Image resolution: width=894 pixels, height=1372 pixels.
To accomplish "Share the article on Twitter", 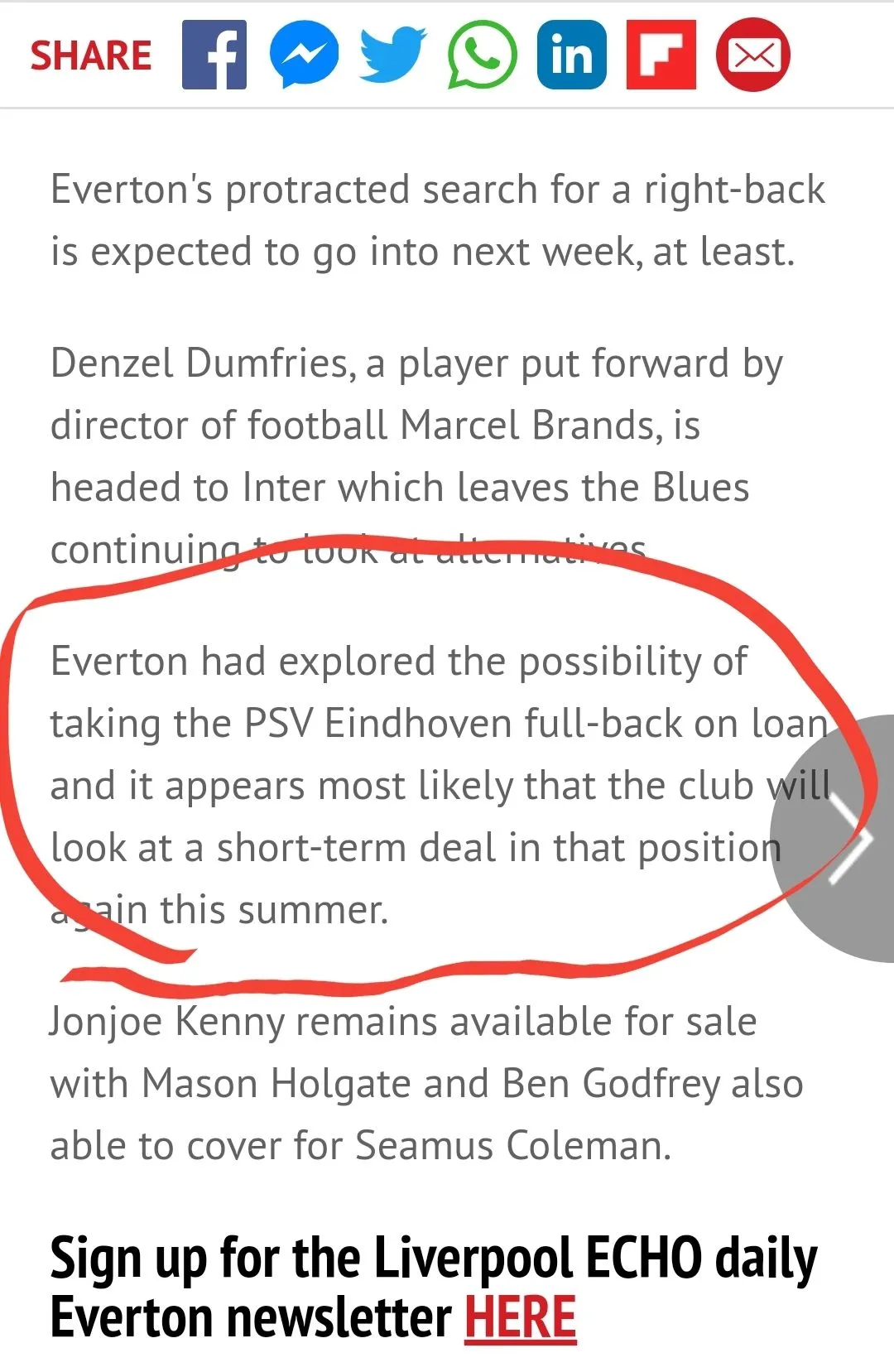I will click(393, 55).
